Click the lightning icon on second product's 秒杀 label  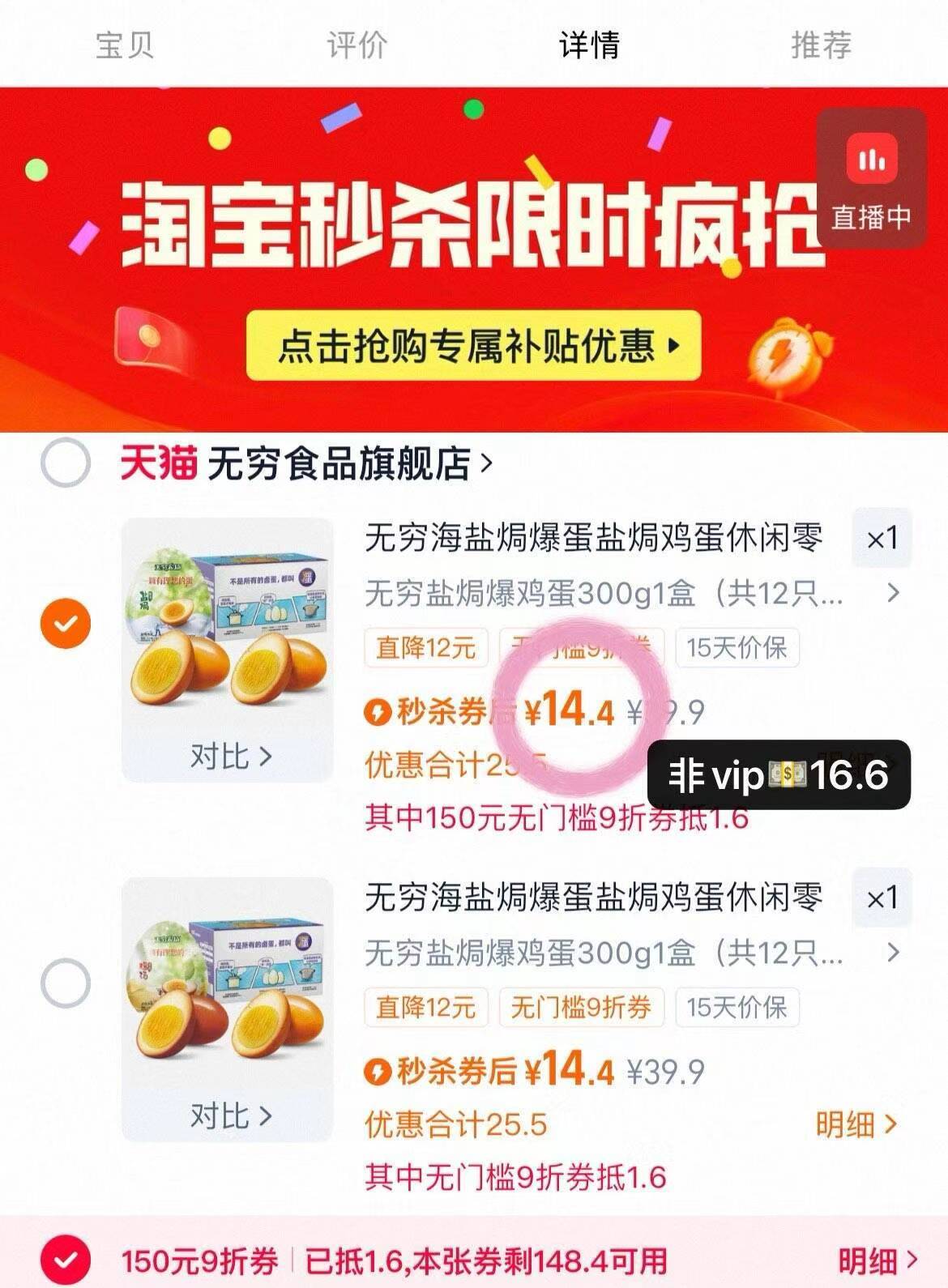[x=380, y=1069]
